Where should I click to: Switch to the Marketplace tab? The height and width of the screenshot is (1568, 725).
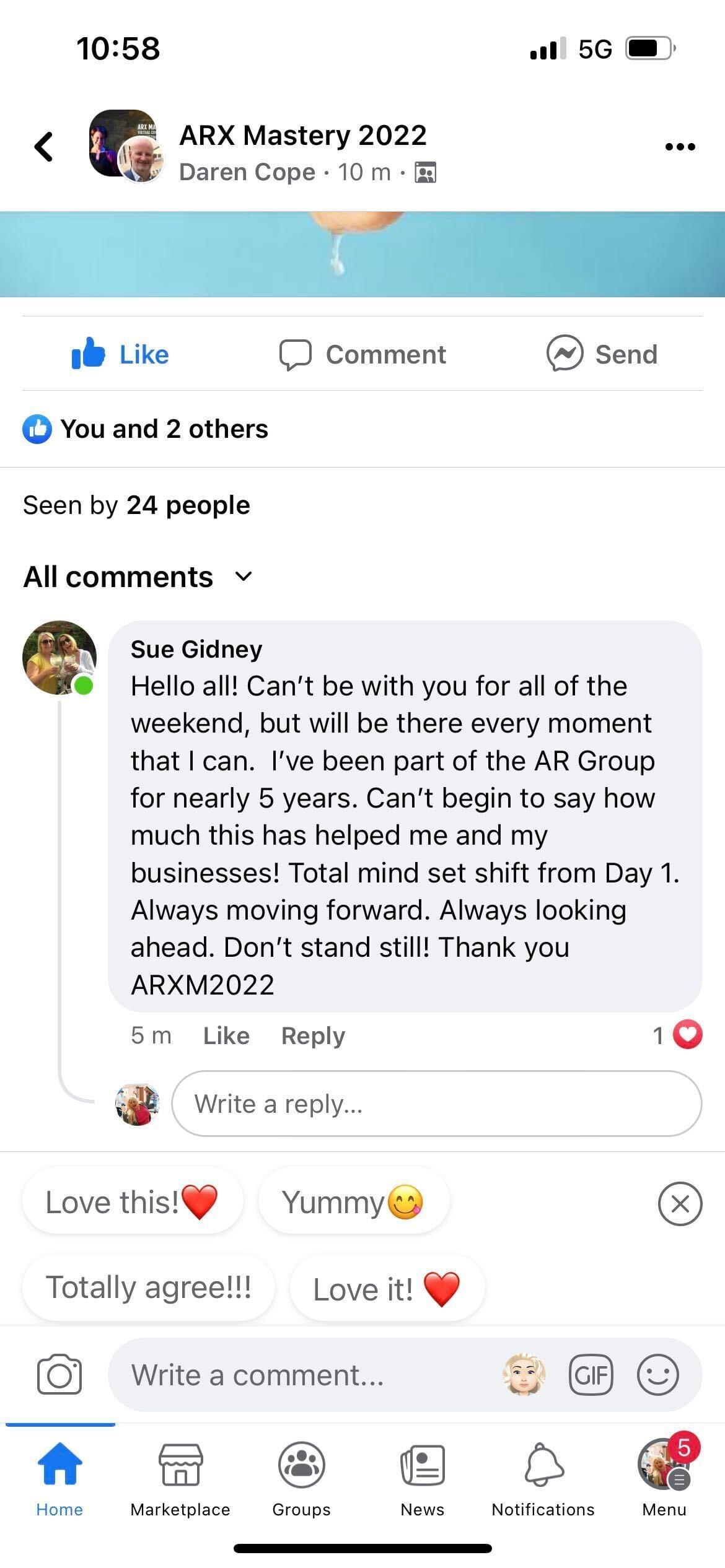[x=180, y=1478]
